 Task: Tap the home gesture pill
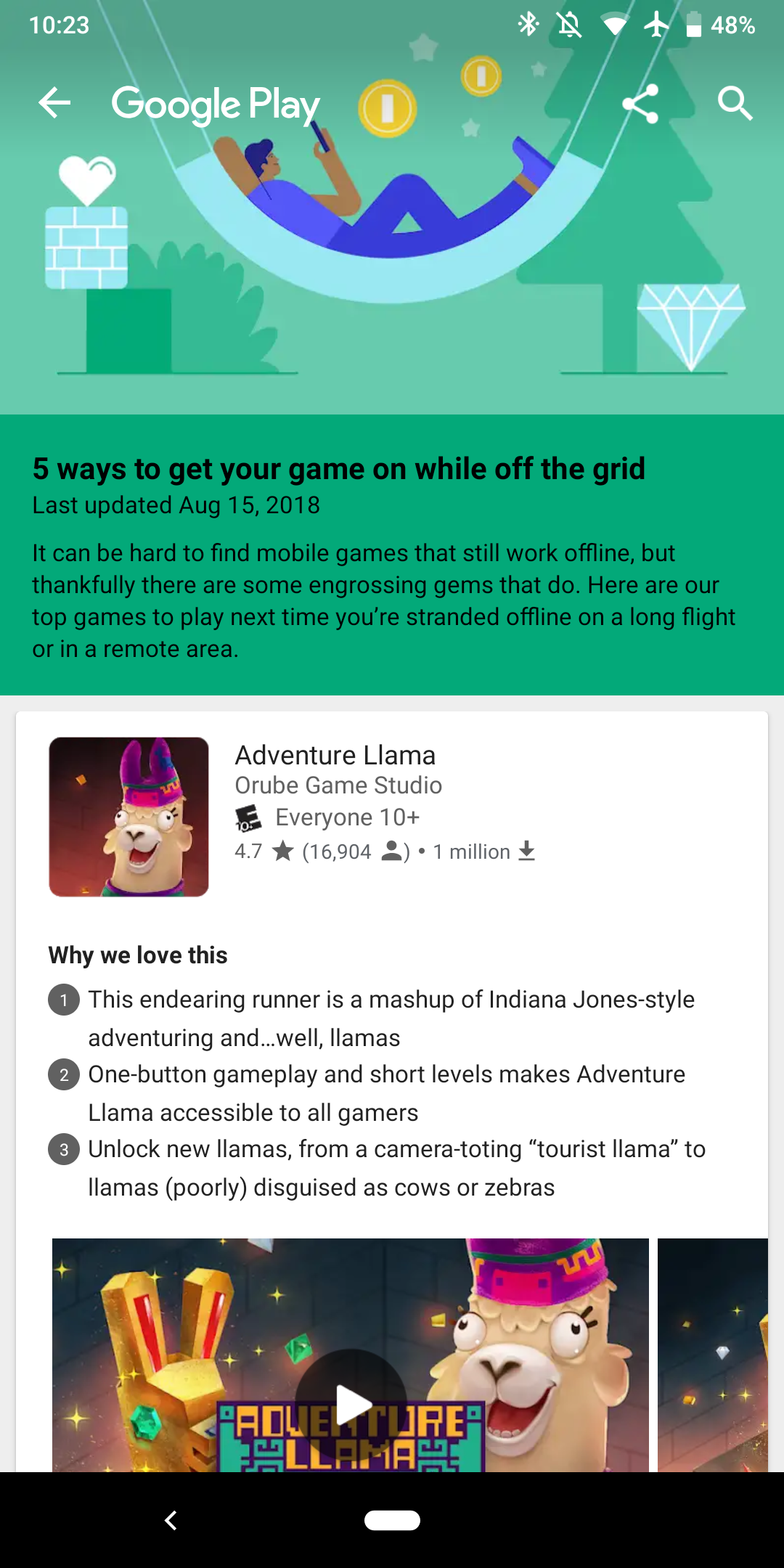click(x=392, y=1520)
